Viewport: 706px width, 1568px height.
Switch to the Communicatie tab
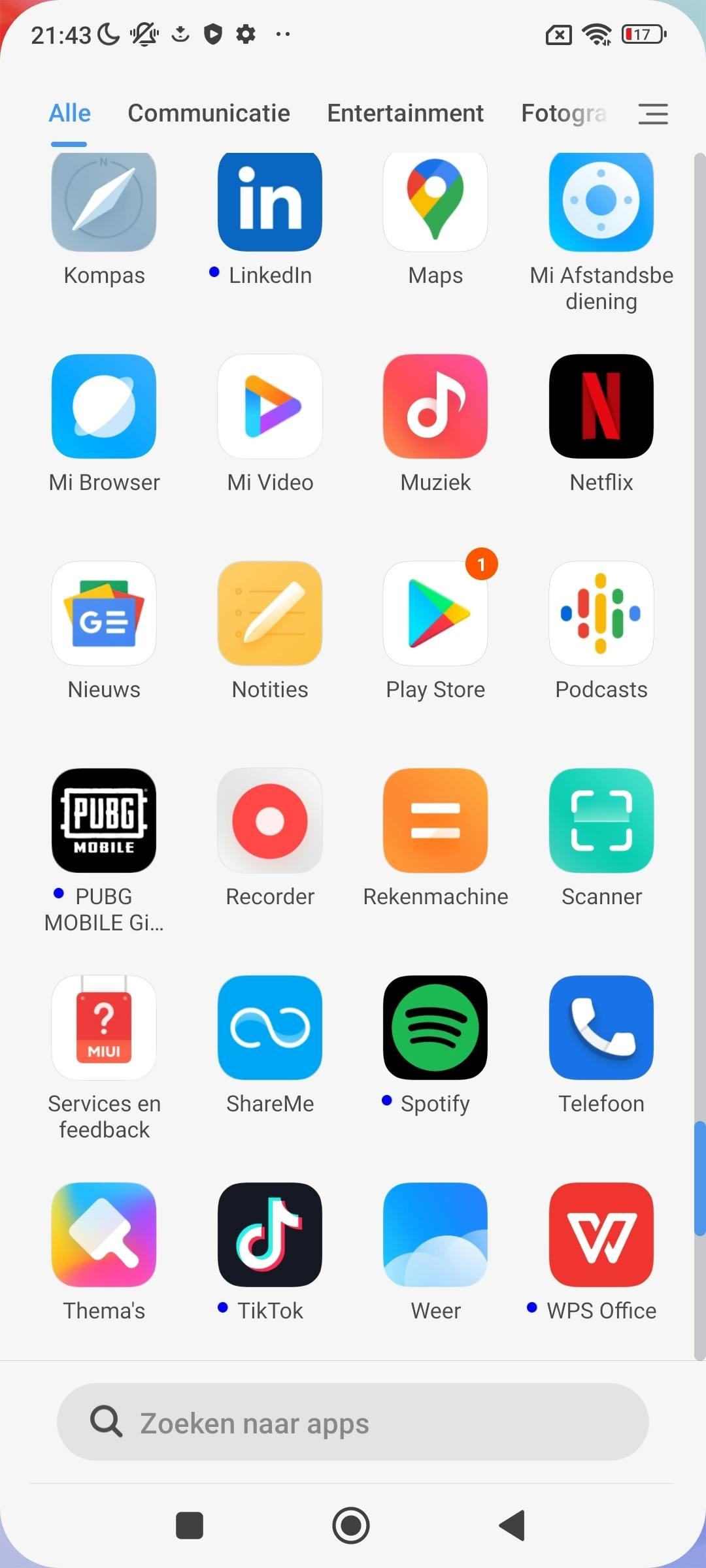point(209,114)
